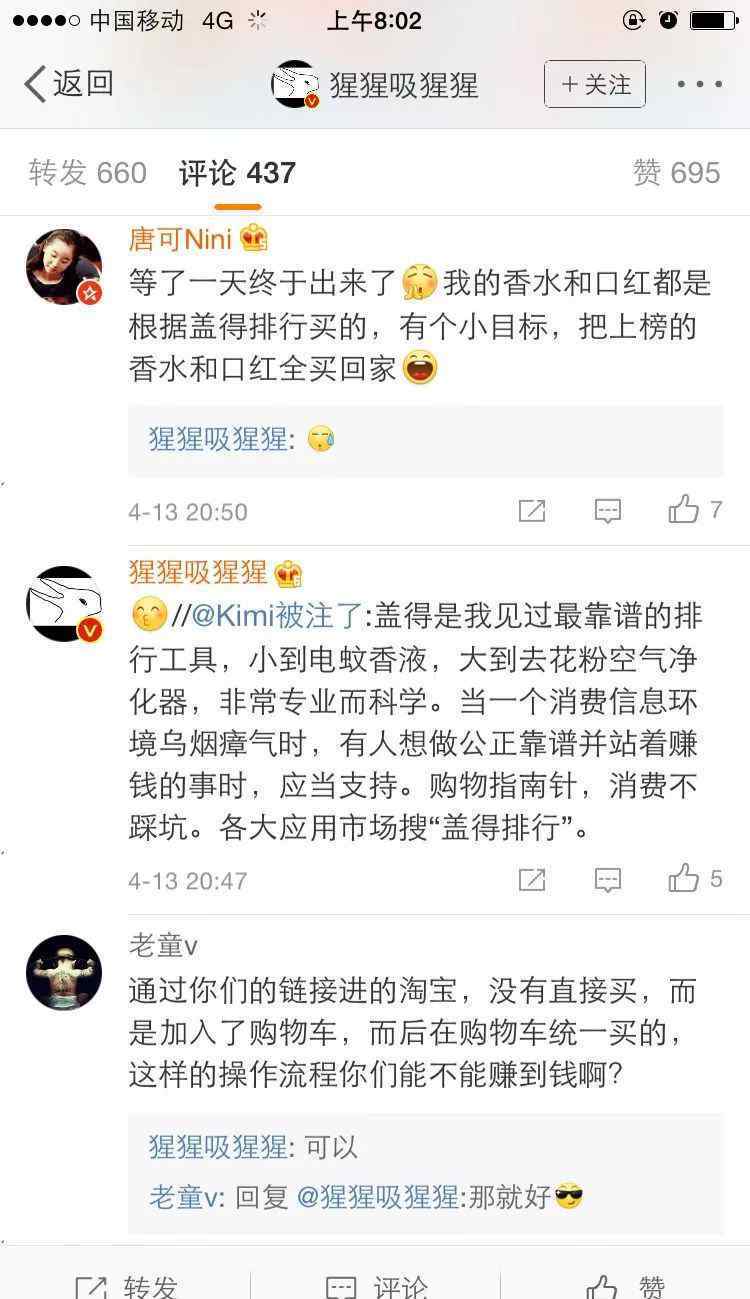Open 老童v's profile avatar

pos(64,972)
